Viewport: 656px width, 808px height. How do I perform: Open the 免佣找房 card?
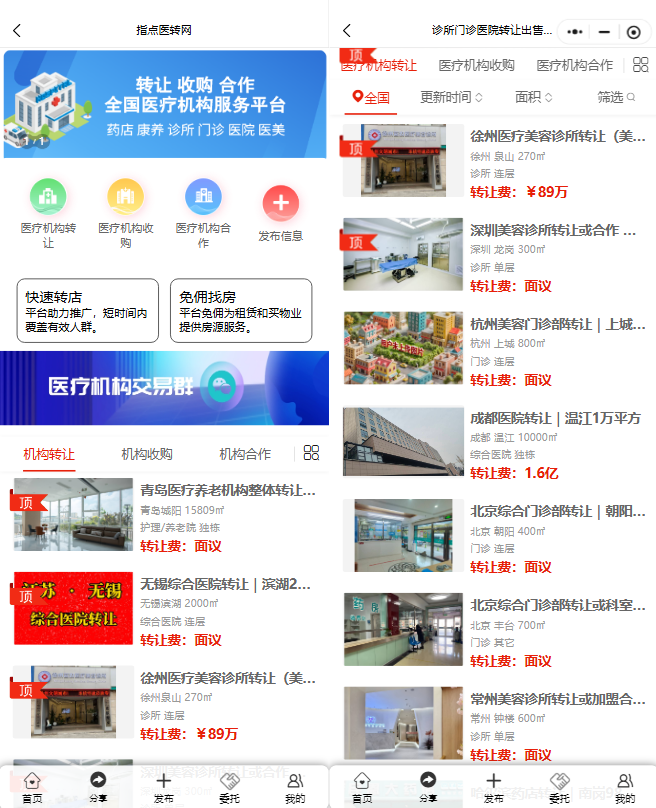pyautogui.click(x=241, y=311)
